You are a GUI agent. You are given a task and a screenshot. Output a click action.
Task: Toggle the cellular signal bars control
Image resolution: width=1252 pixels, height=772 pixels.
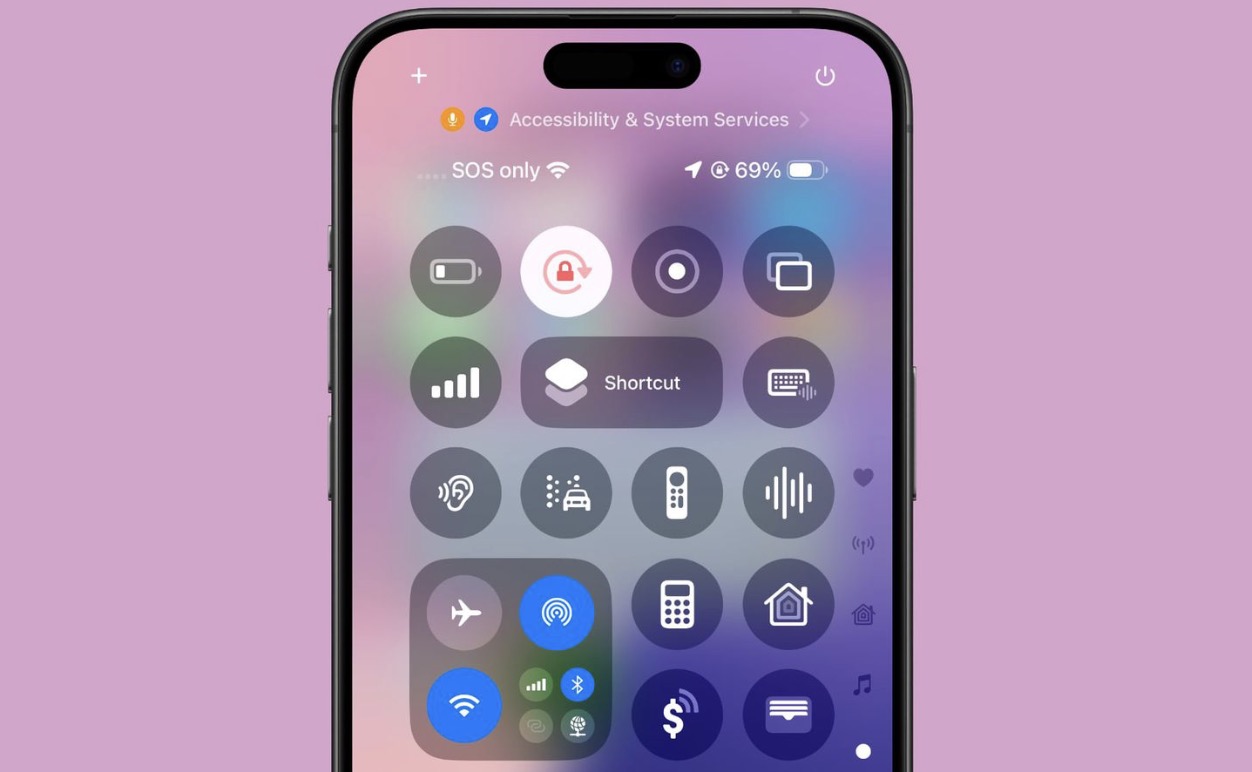click(x=455, y=383)
